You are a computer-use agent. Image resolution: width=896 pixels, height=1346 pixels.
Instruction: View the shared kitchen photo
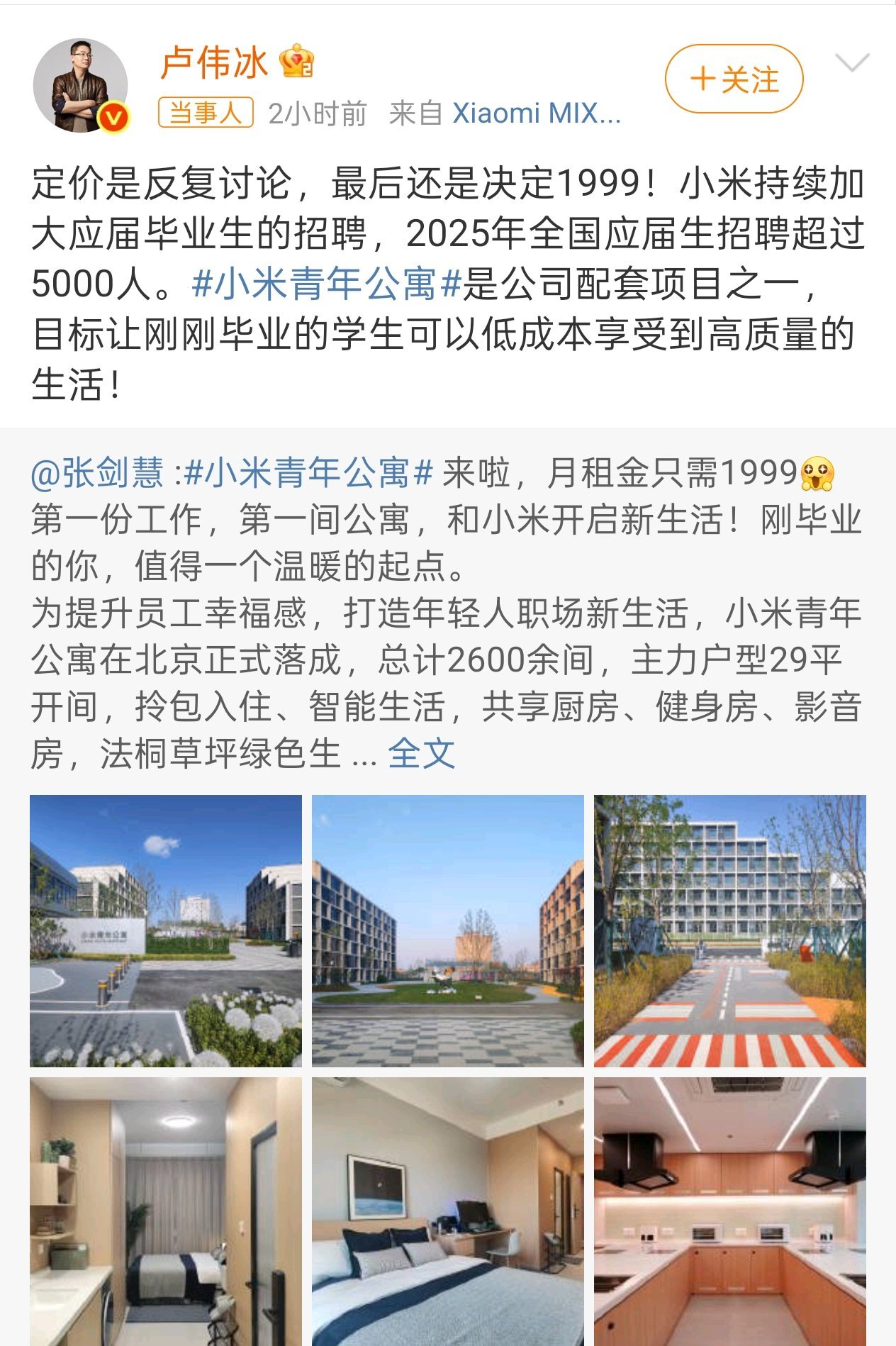[729, 1211]
